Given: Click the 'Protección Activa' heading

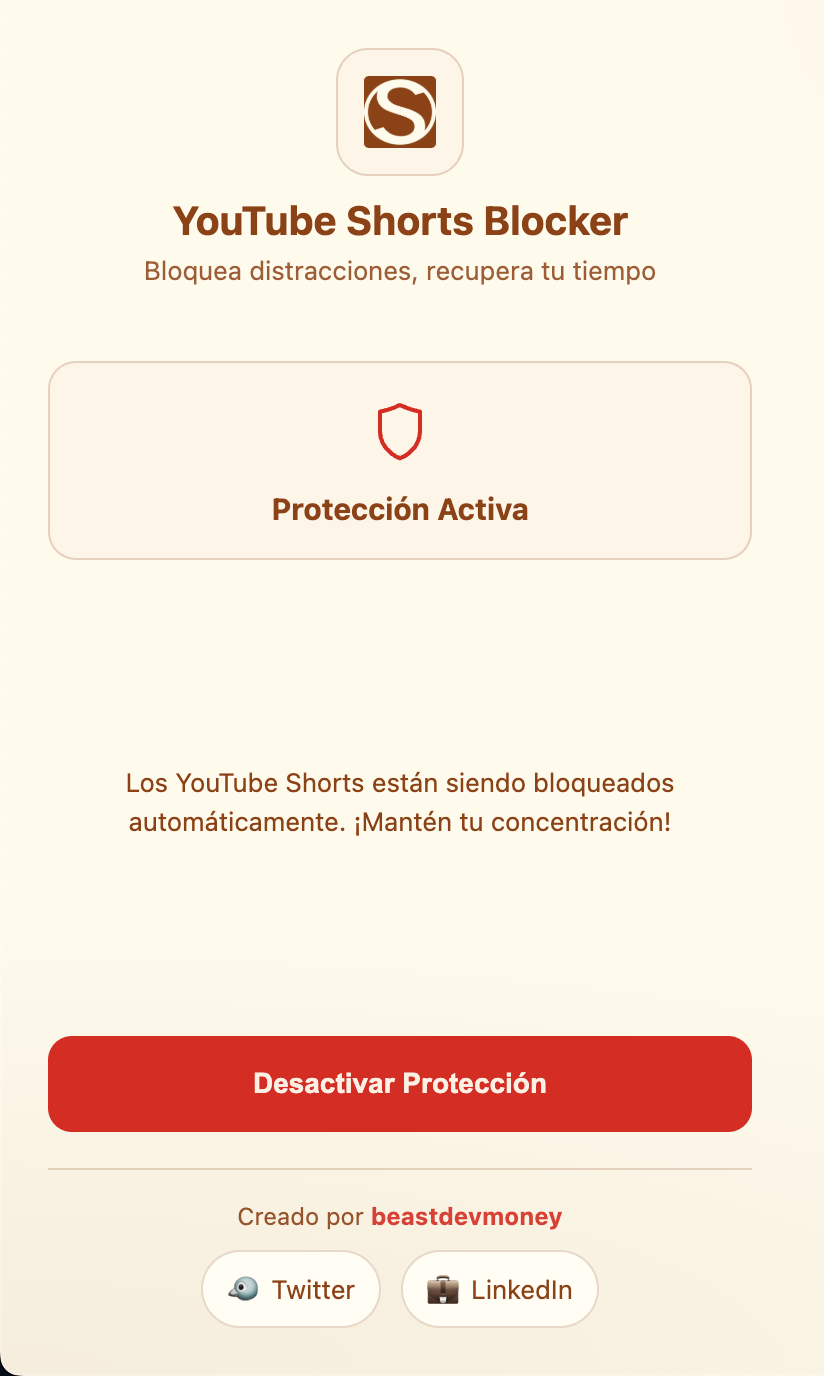Looking at the screenshot, I should coord(400,510).
